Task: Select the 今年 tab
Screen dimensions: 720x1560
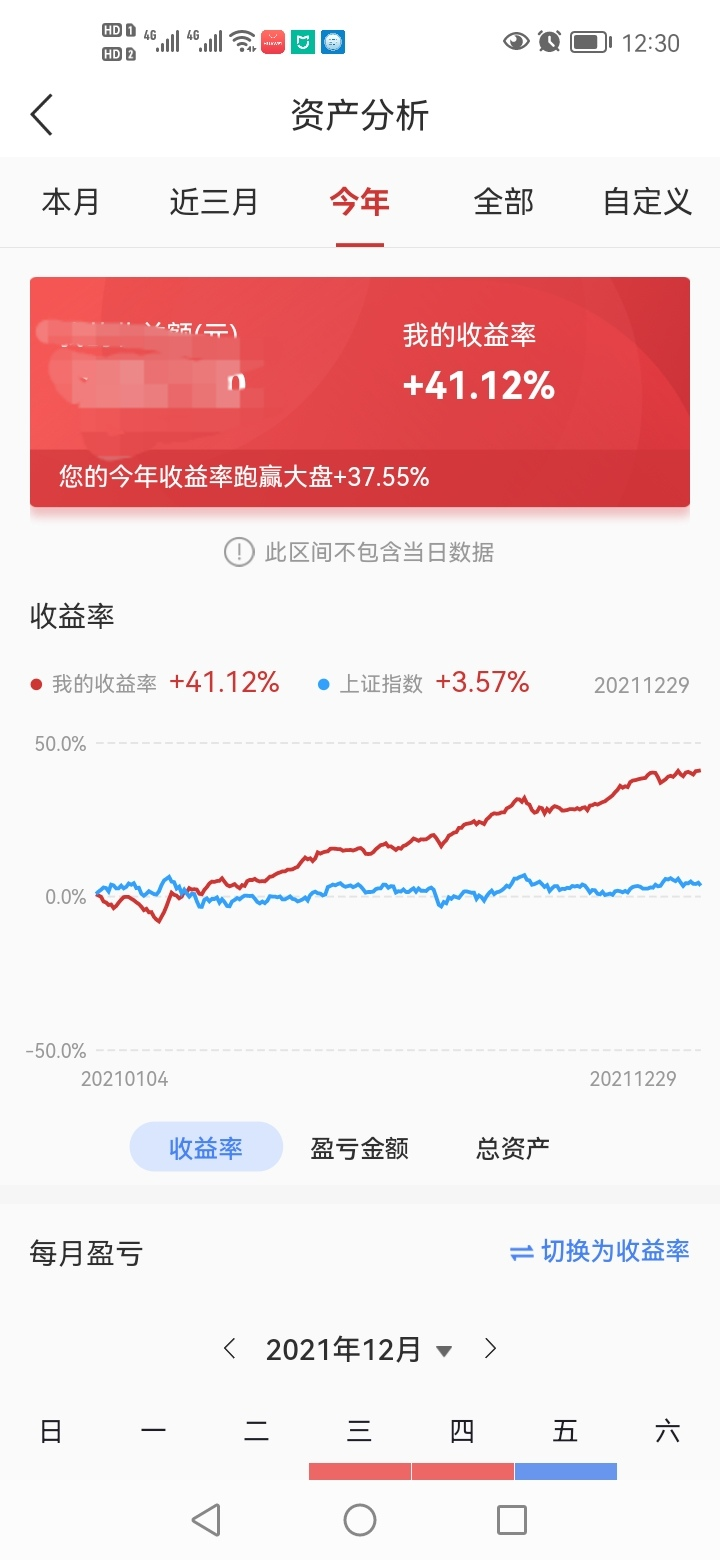Action: [x=360, y=202]
